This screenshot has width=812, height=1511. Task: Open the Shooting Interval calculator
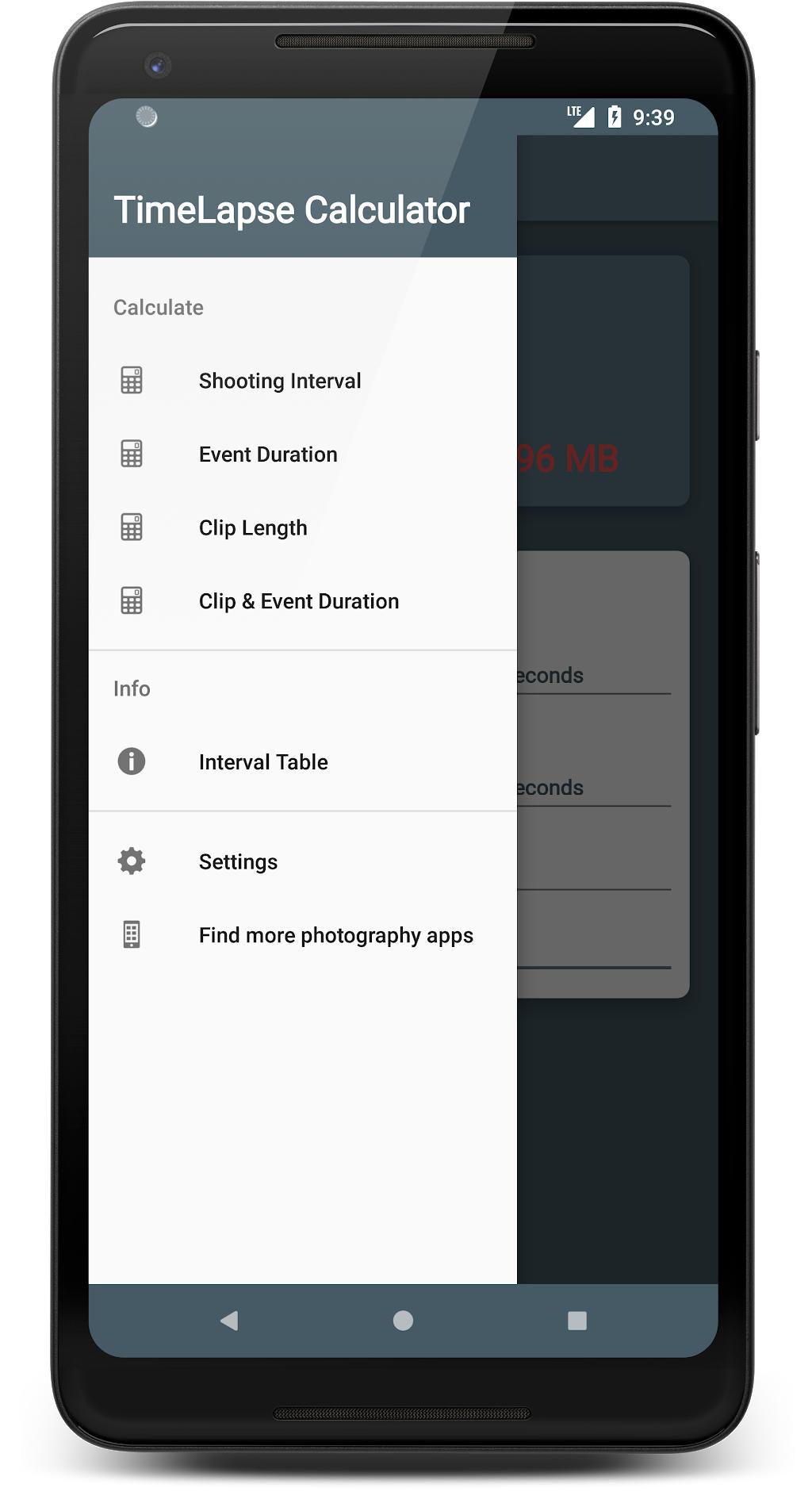pyautogui.click(x=302, y=381)
